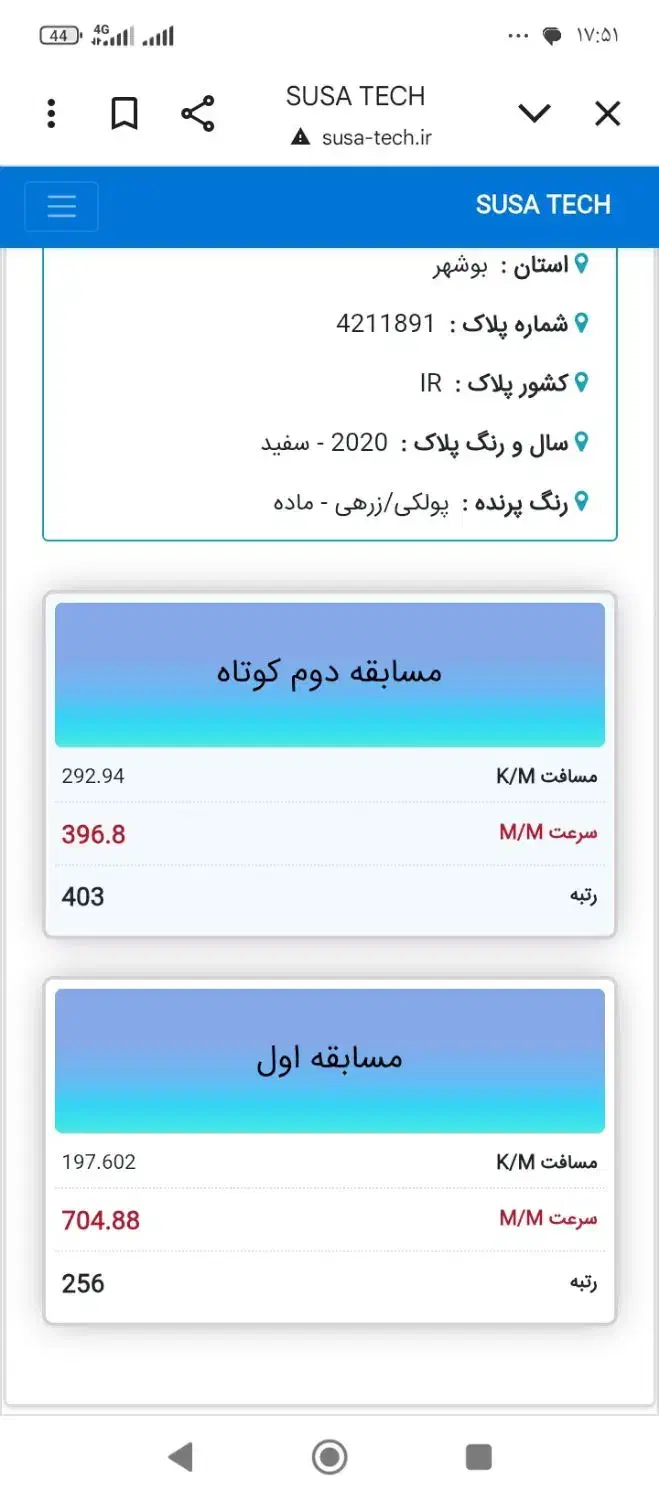The image size is (659, 1500).
Task: Close the in-app browser
Action: [x=608, y=114]
